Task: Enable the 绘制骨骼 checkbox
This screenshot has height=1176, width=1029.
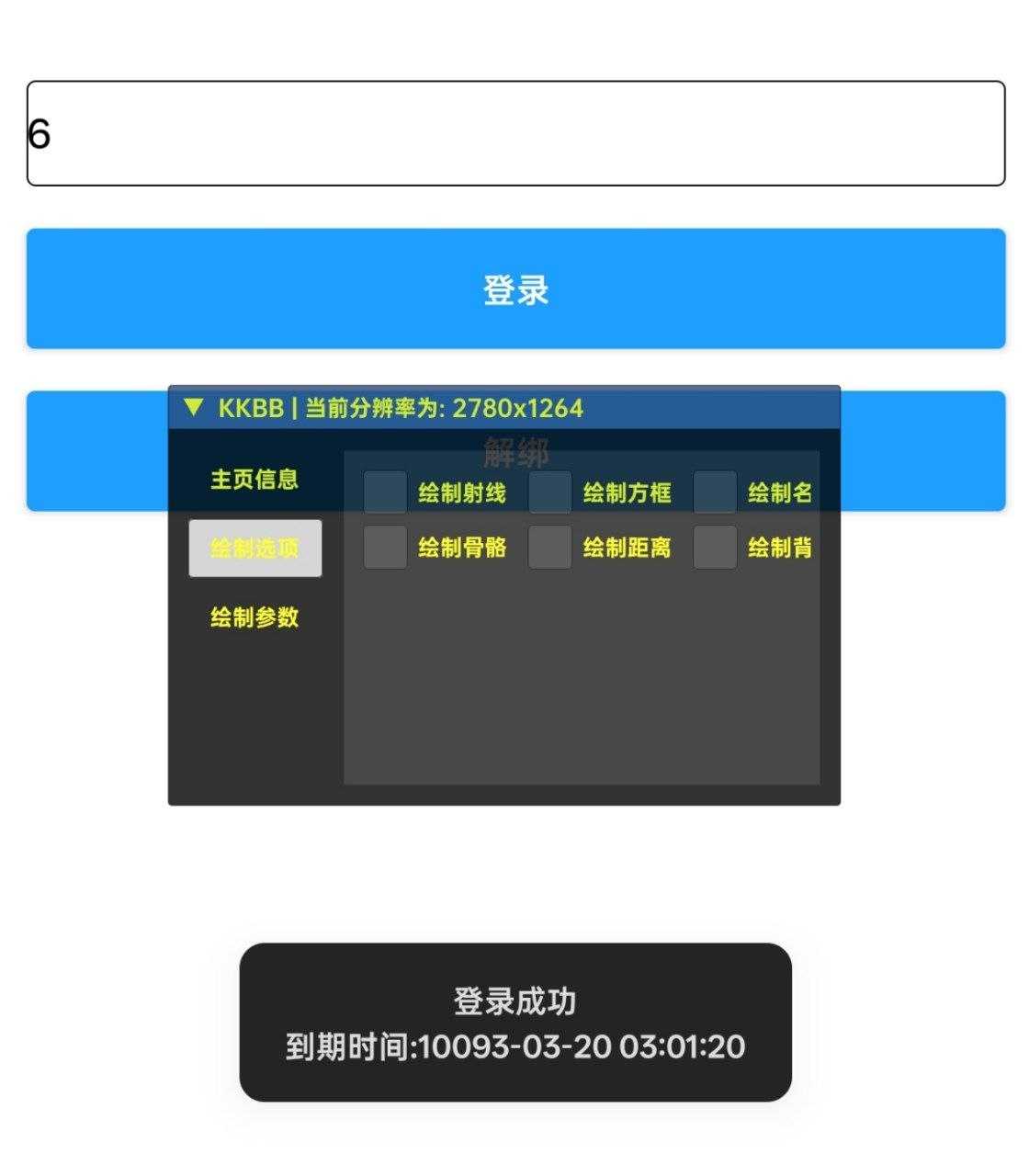Action: point(385,548)
